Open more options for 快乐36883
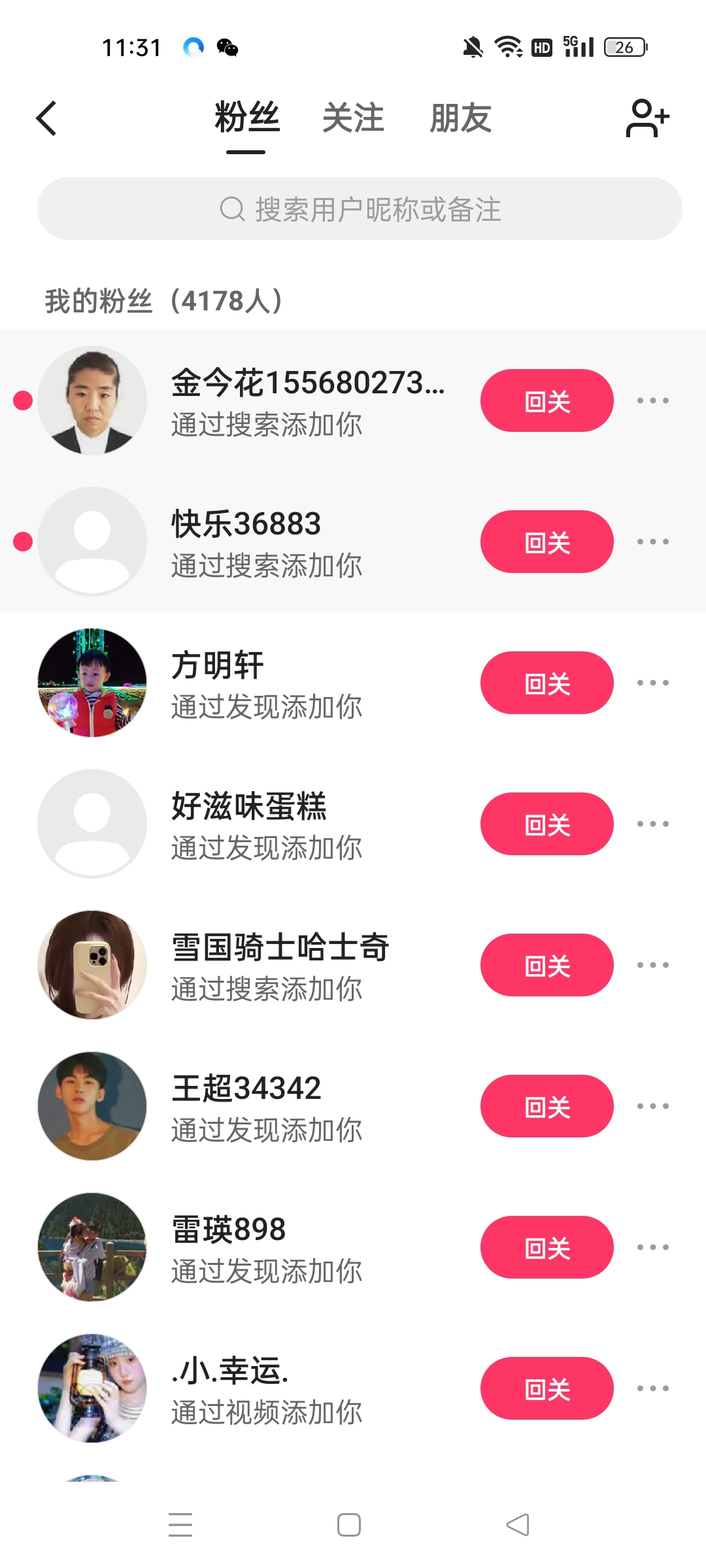The width and height of the screenshot is (706, 1568). tap(653, 542)
